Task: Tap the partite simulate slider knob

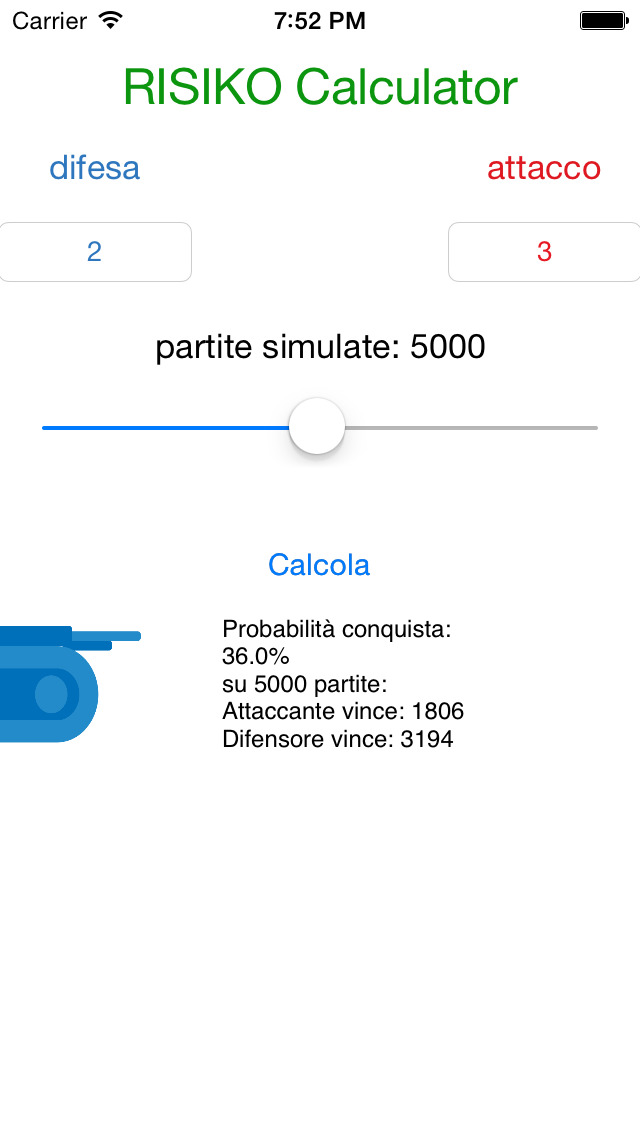Action: click(317, 426)
